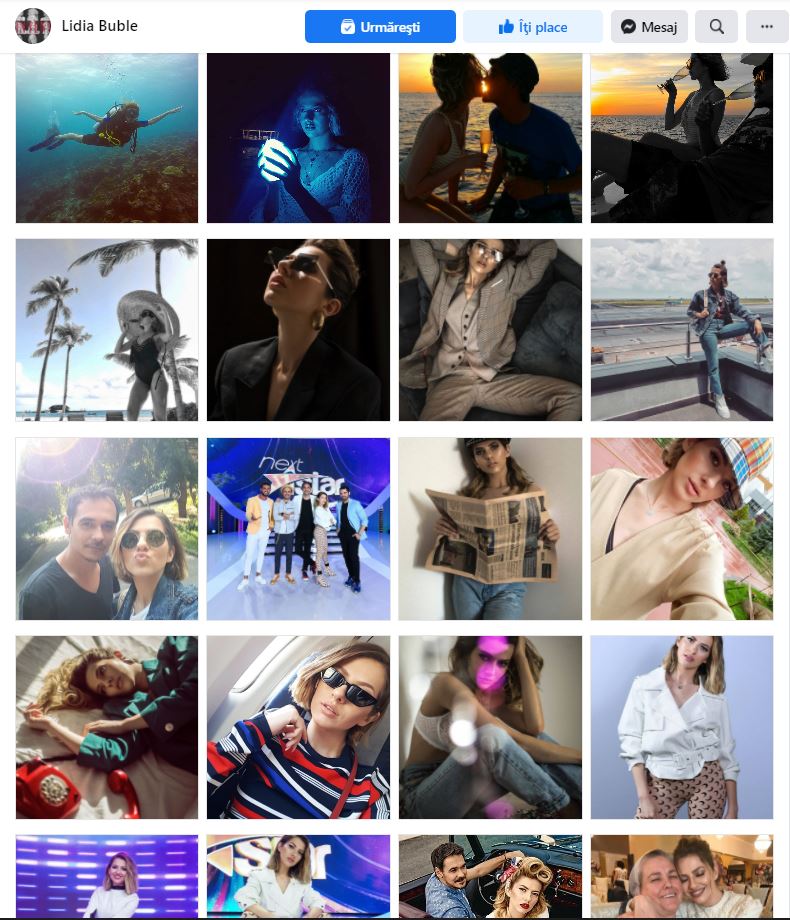
Task: View the plaid cap selfie photo
Action: [x=682, y=529]
